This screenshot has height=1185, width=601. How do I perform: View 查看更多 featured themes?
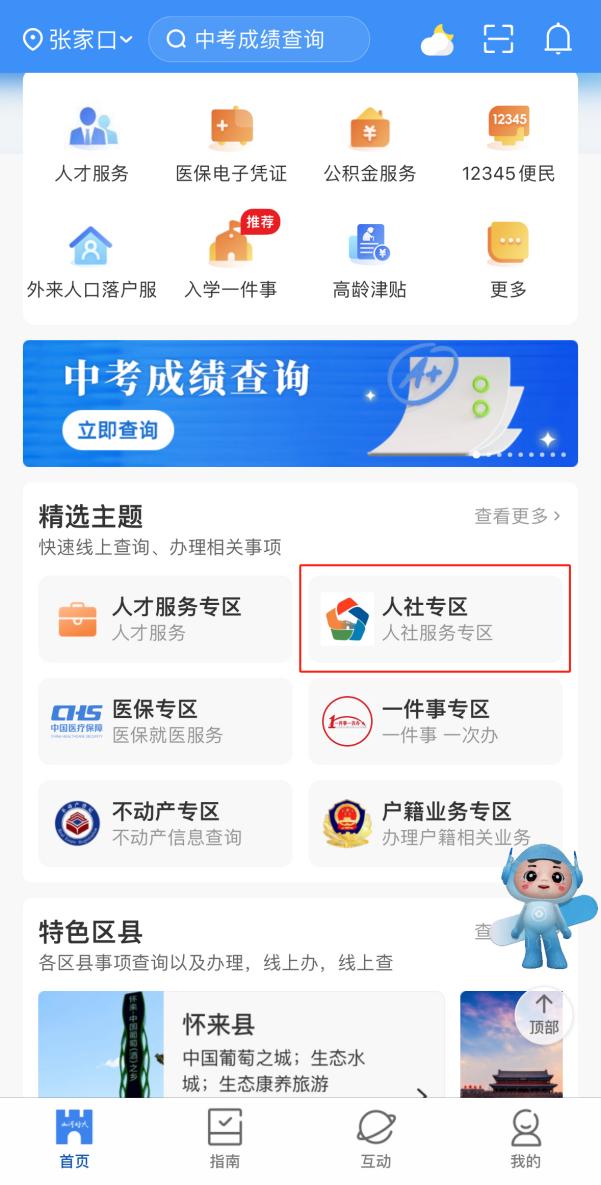coord(517,516)
